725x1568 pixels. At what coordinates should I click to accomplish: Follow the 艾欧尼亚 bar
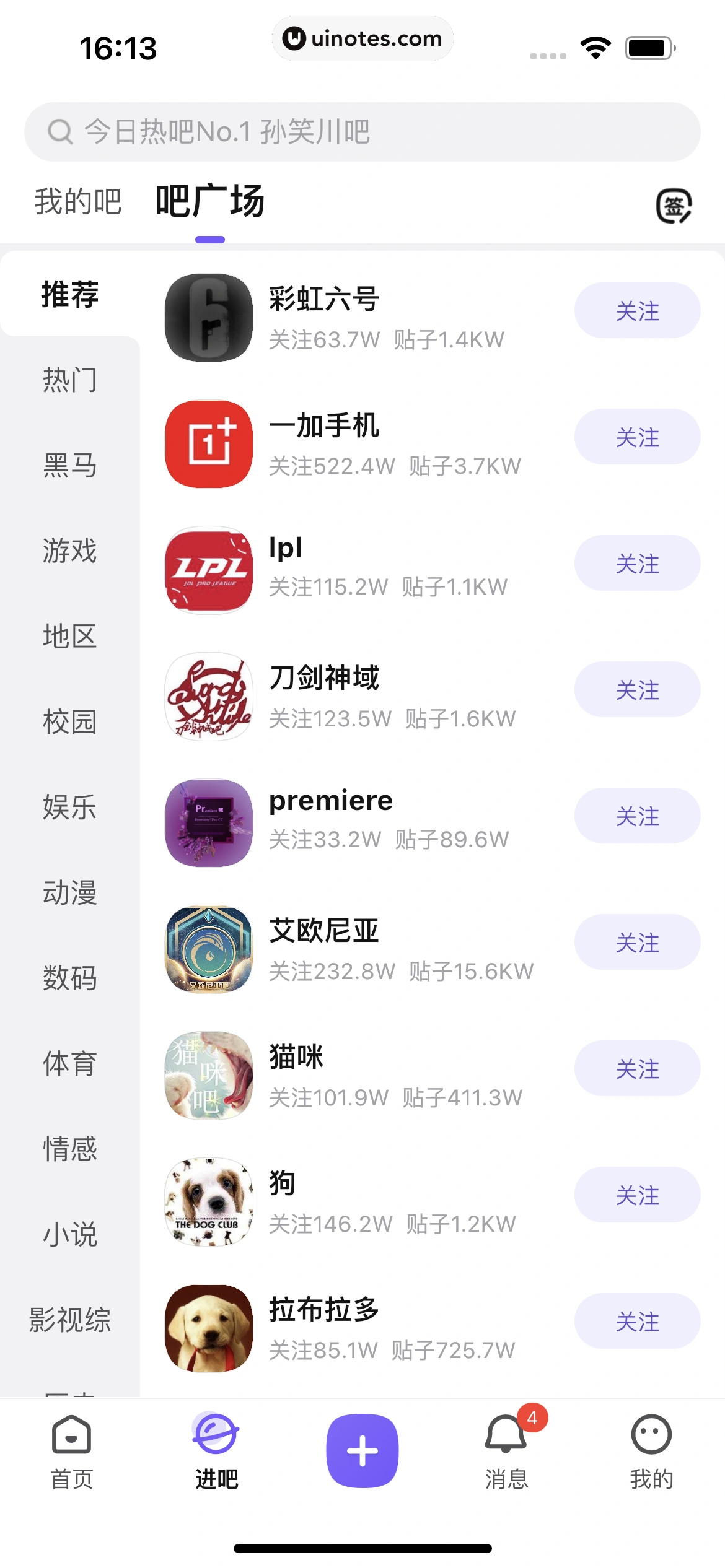[x=637, y=943]
